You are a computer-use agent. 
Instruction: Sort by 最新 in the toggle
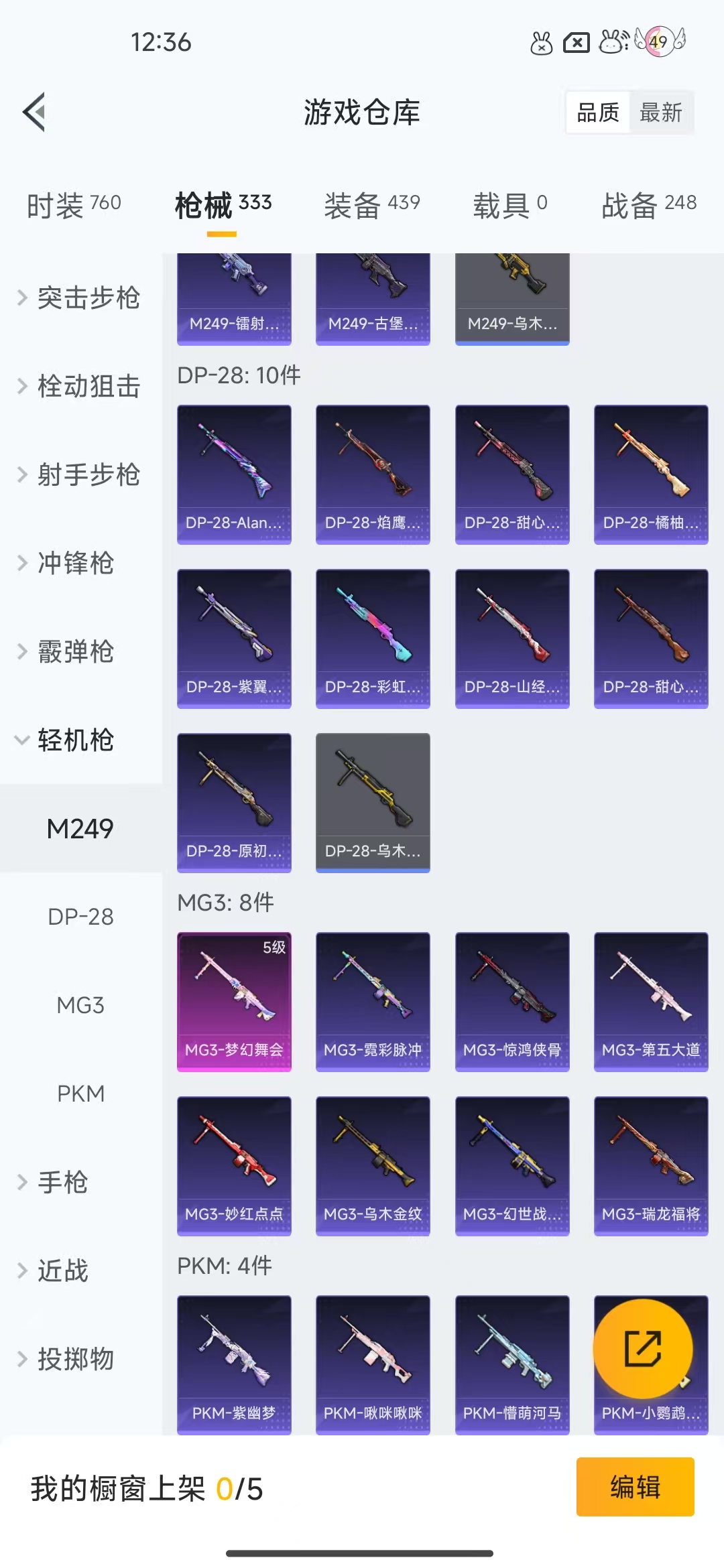tap(660, 112)
